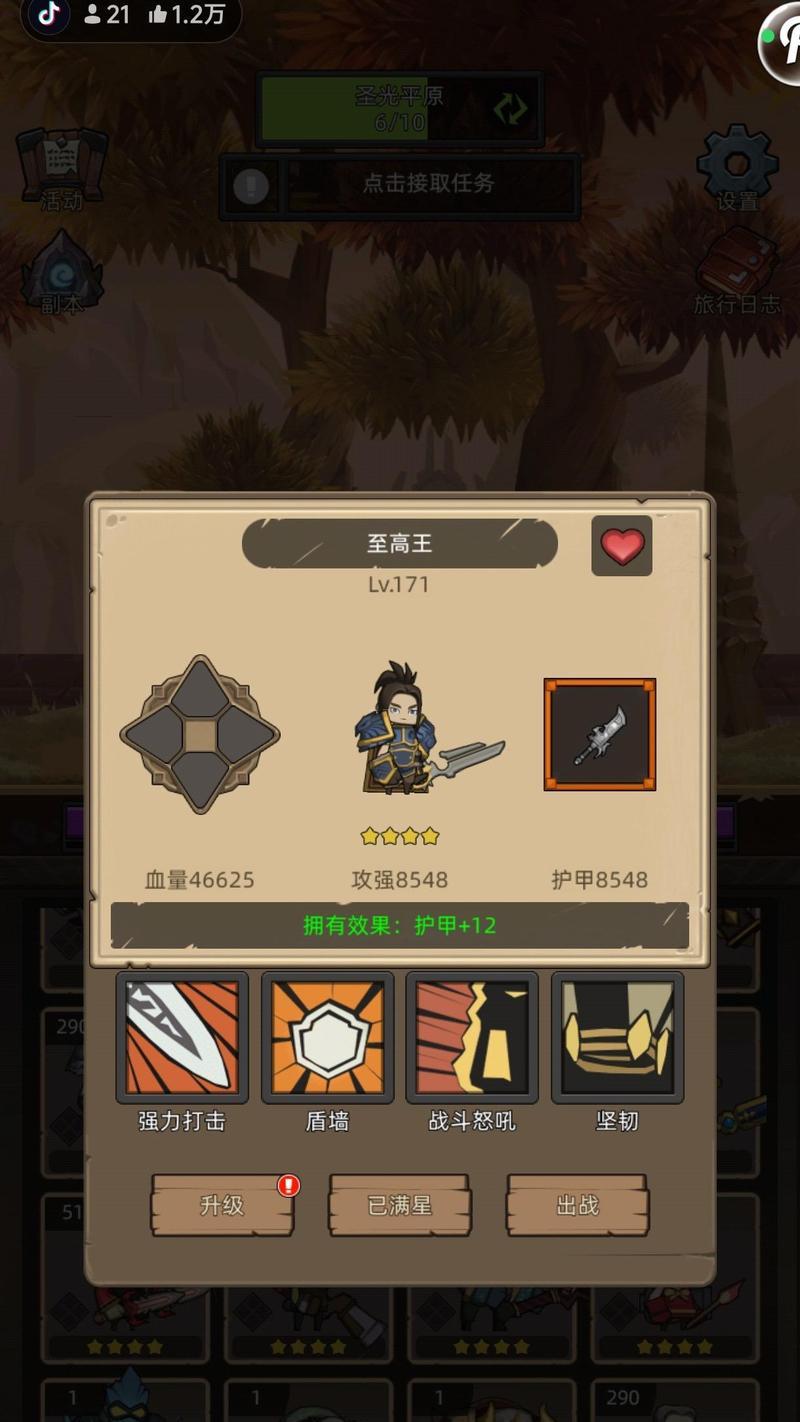The width and height of the screenshot is (800, 1422).
Task: Open the 设置 settings gear
Action: click(x=738, y=165)
